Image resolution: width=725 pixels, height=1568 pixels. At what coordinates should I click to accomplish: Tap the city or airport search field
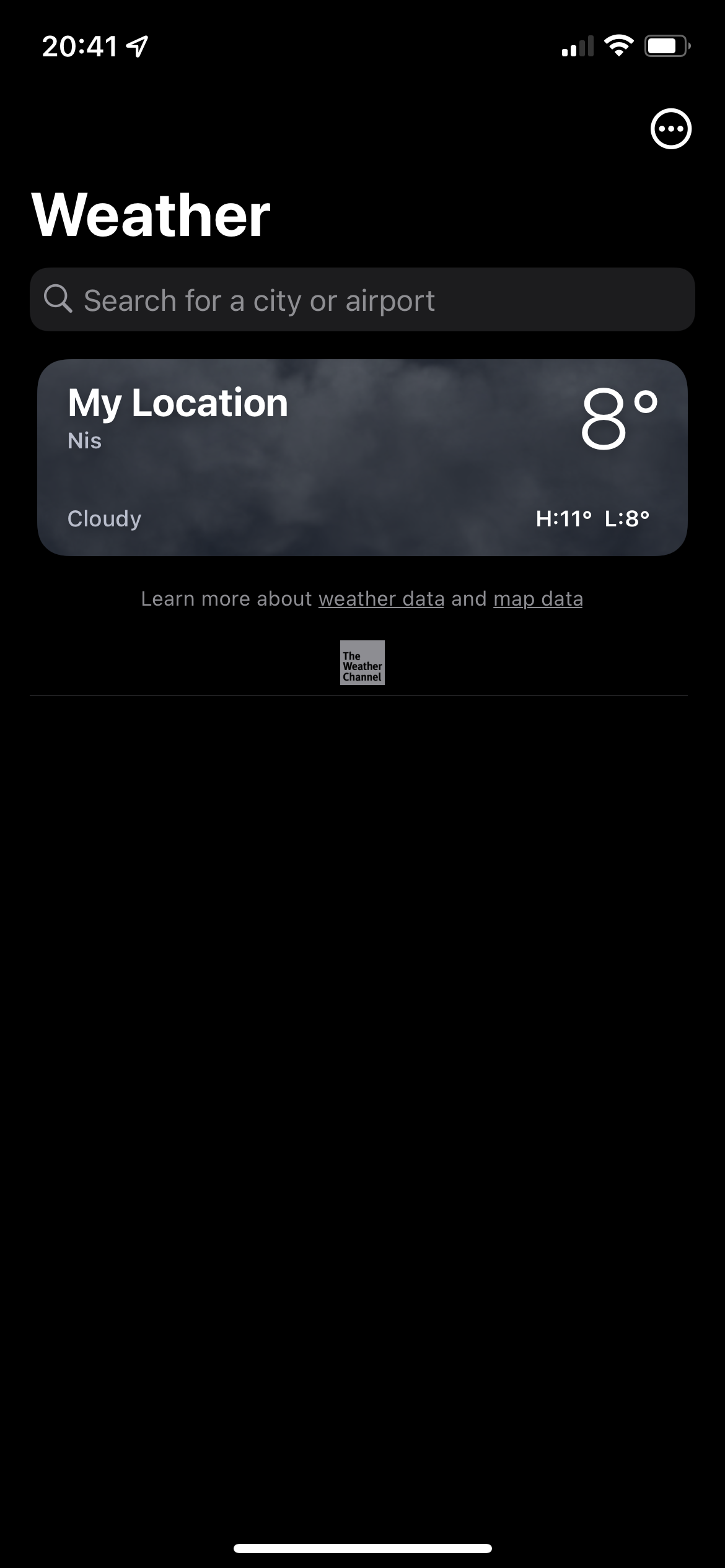pos(362,300)
